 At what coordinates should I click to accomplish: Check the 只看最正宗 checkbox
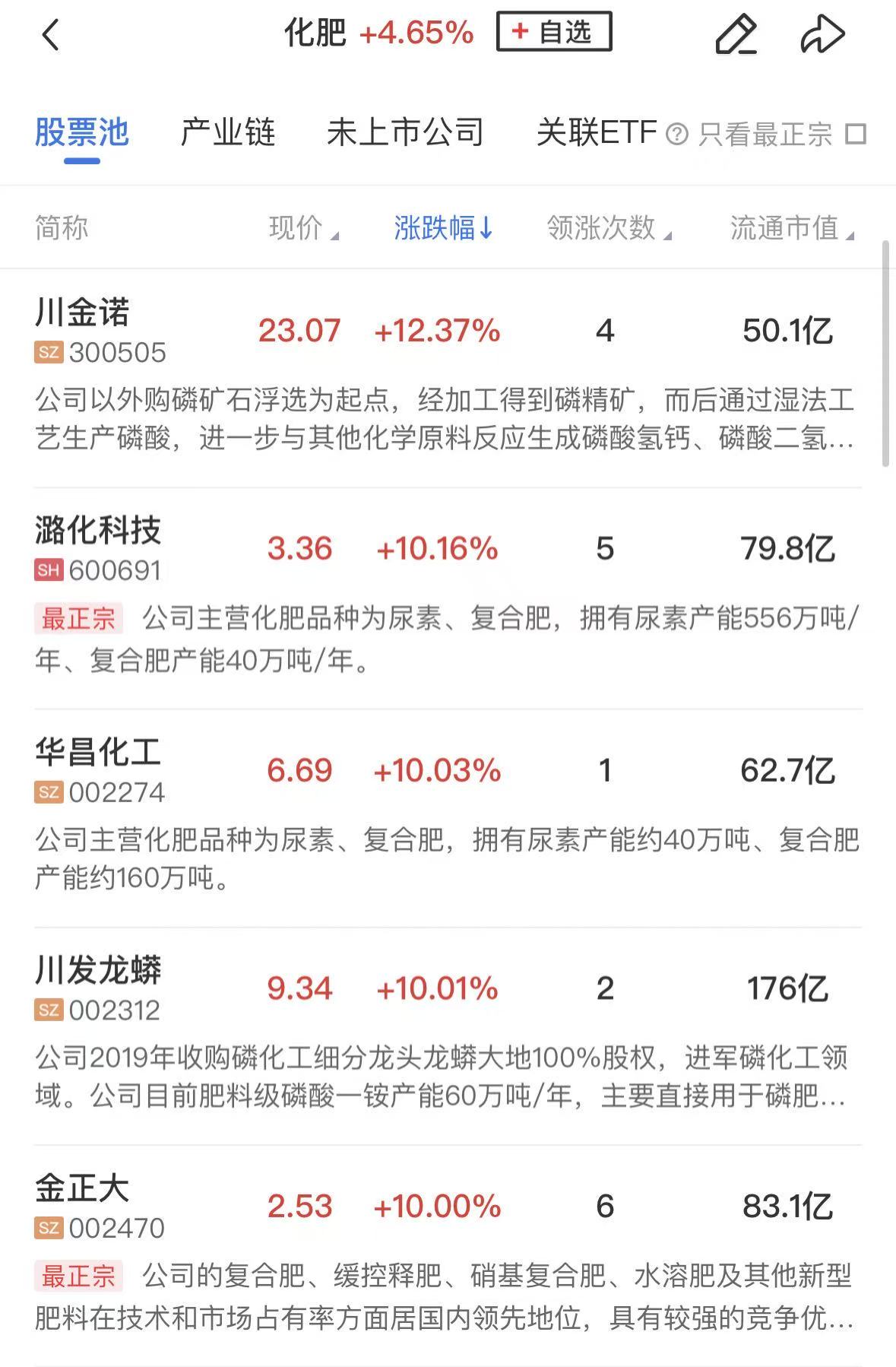click(x=856, y=134)
